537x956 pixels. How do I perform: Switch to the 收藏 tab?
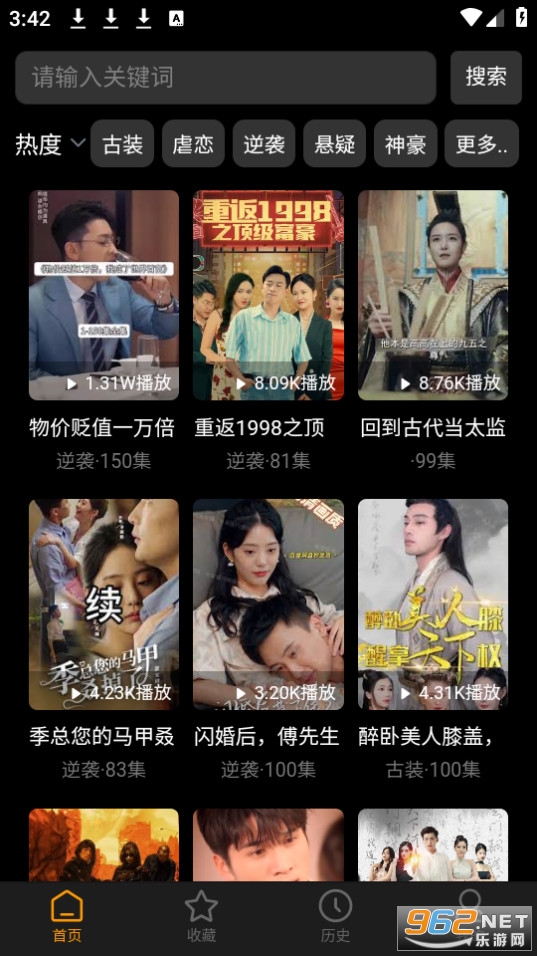point(201,916)
